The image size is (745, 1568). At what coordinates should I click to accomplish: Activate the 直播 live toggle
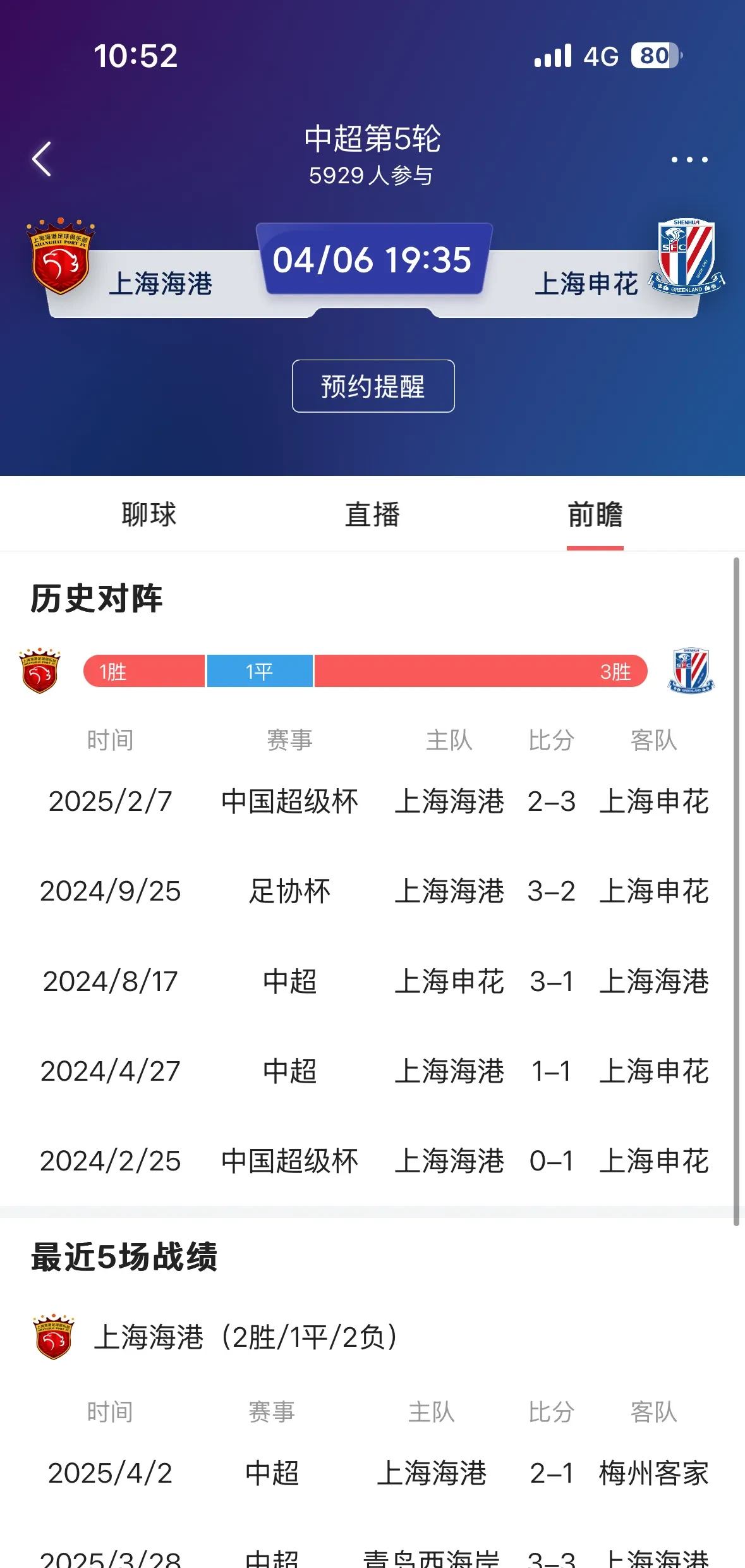click(x=372, y=514)
